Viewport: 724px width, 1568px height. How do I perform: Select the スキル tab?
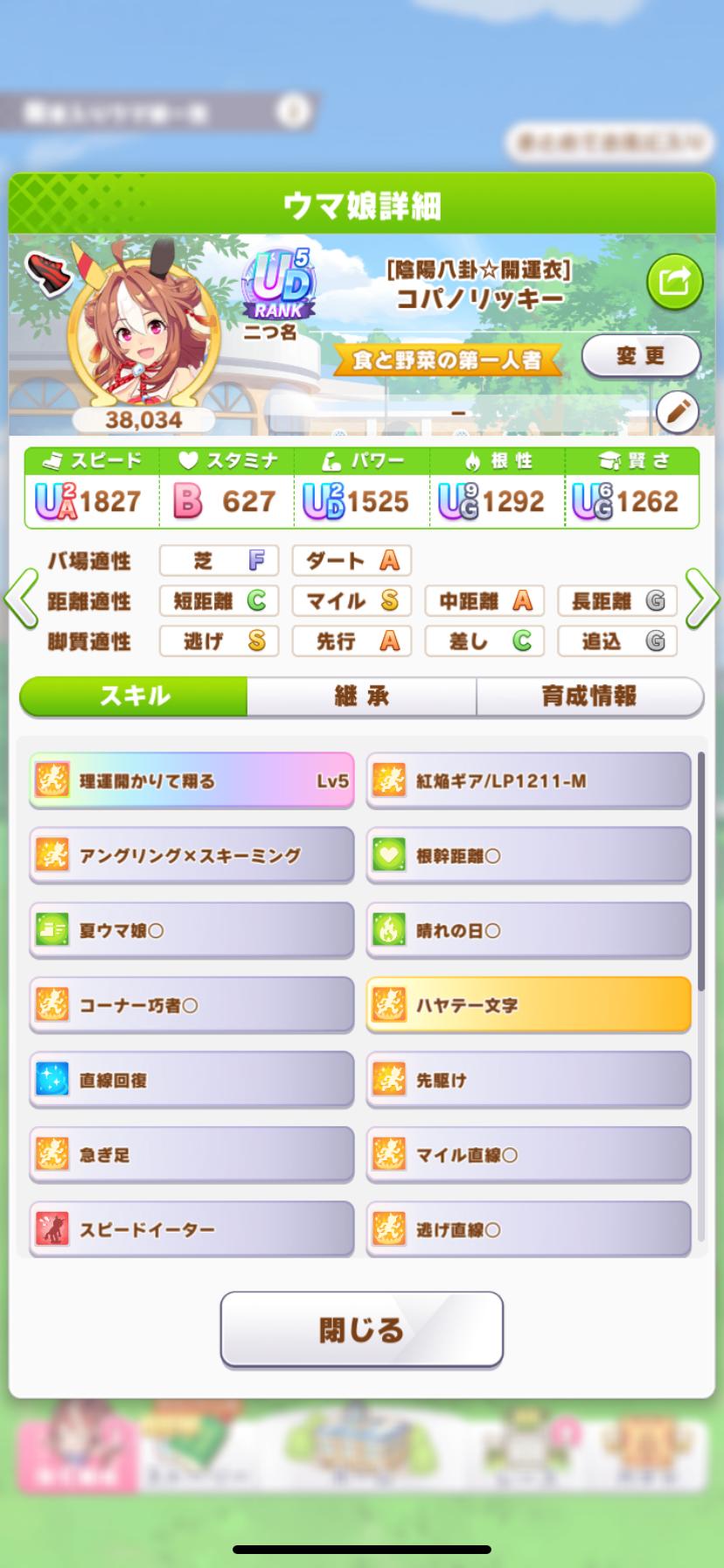134,696
